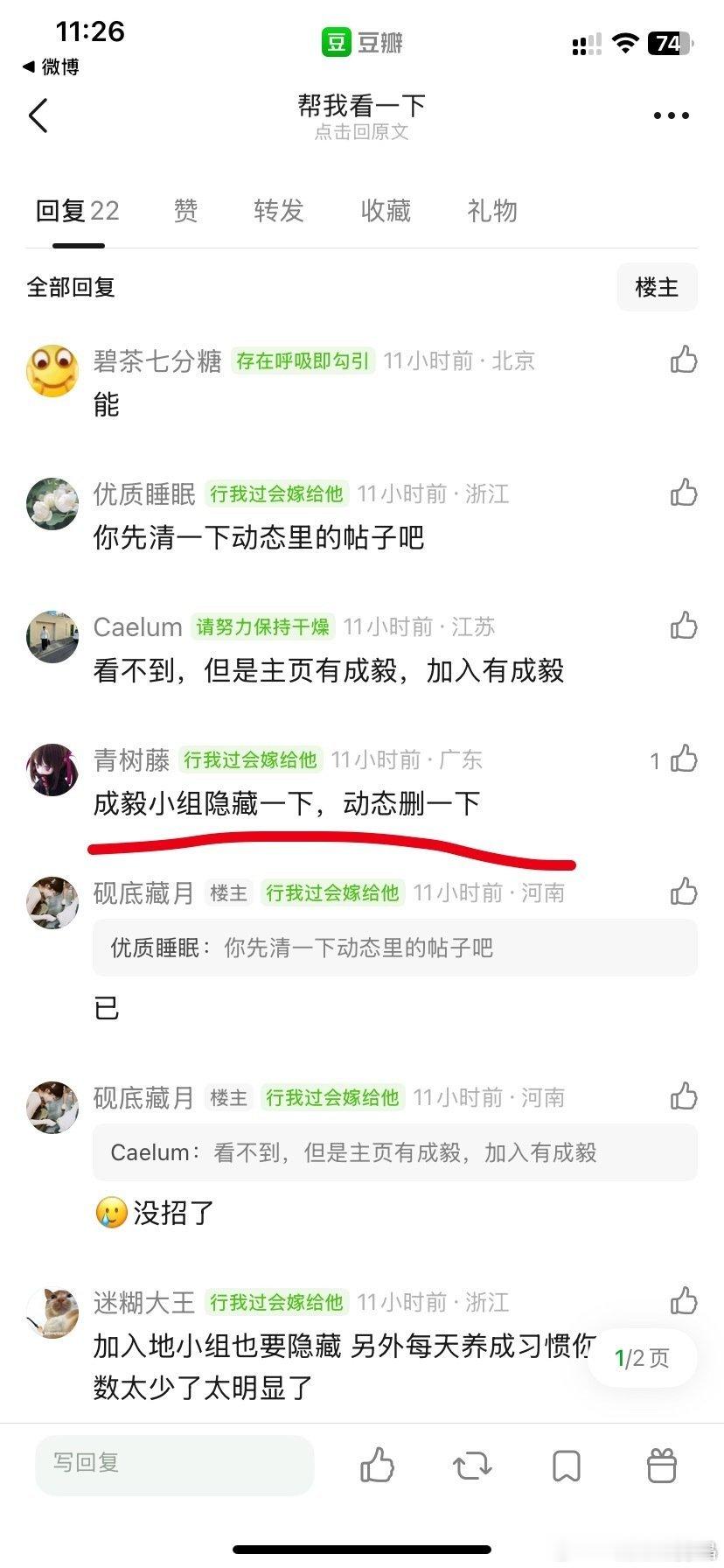Toggle the 楼主 filter for replies
The height and width of the screenshot is (1568, 724).
click(x=657, y=287)
